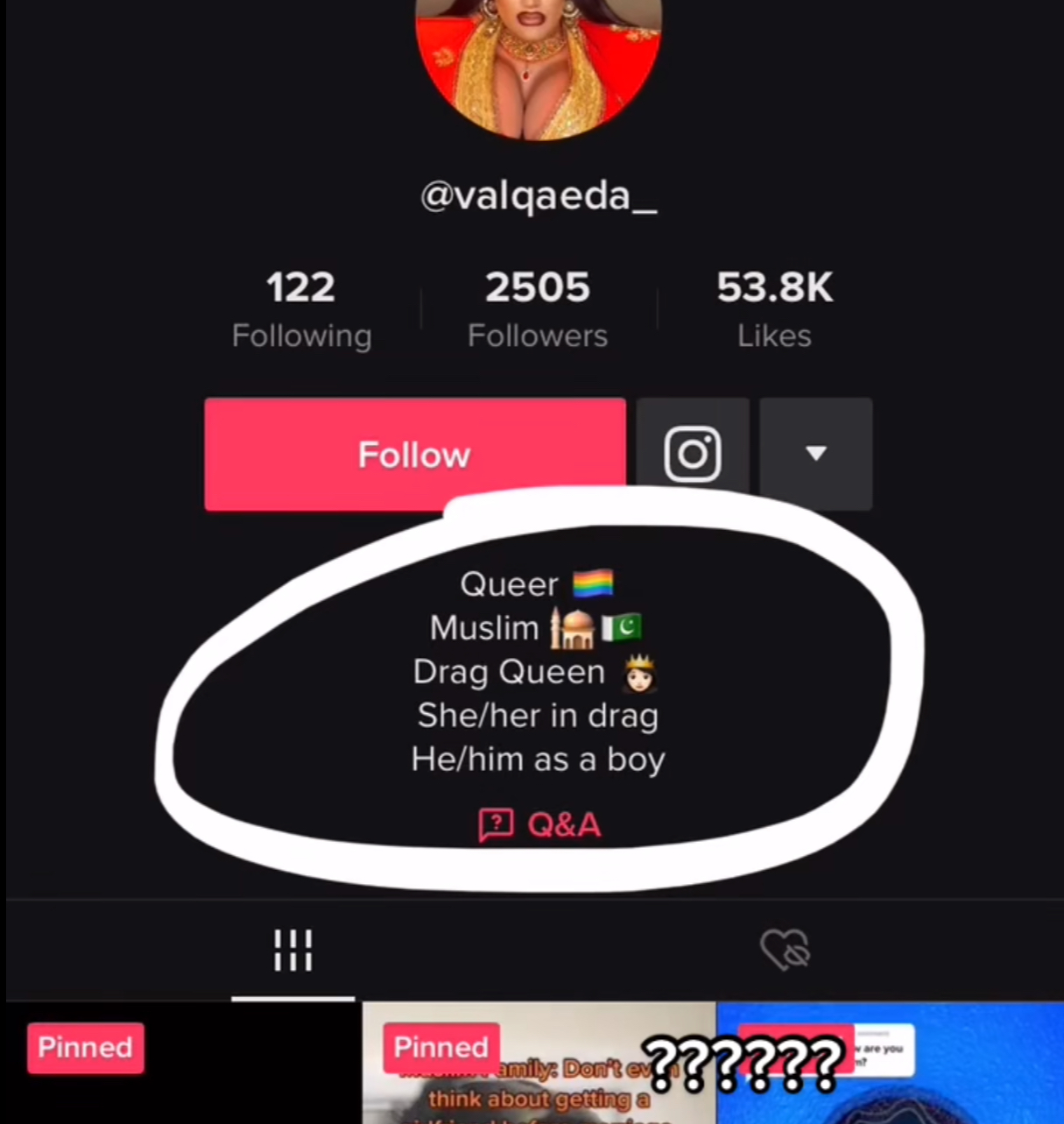Screen dimensions: 1064x1124
Task: View the profile picture
Action: tap(538, 61)
